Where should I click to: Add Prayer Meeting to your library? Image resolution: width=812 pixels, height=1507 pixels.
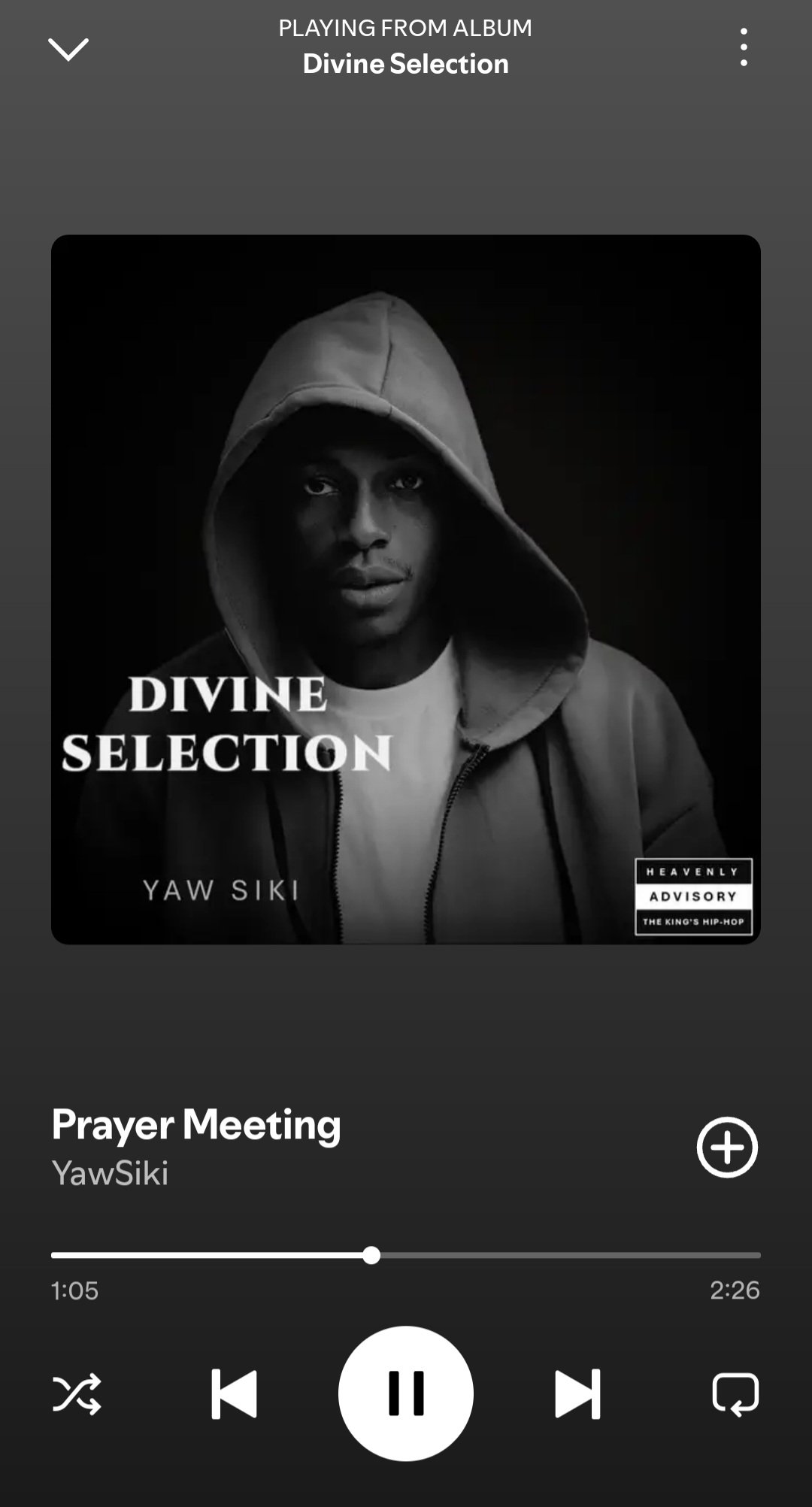tap(726, 1147)
